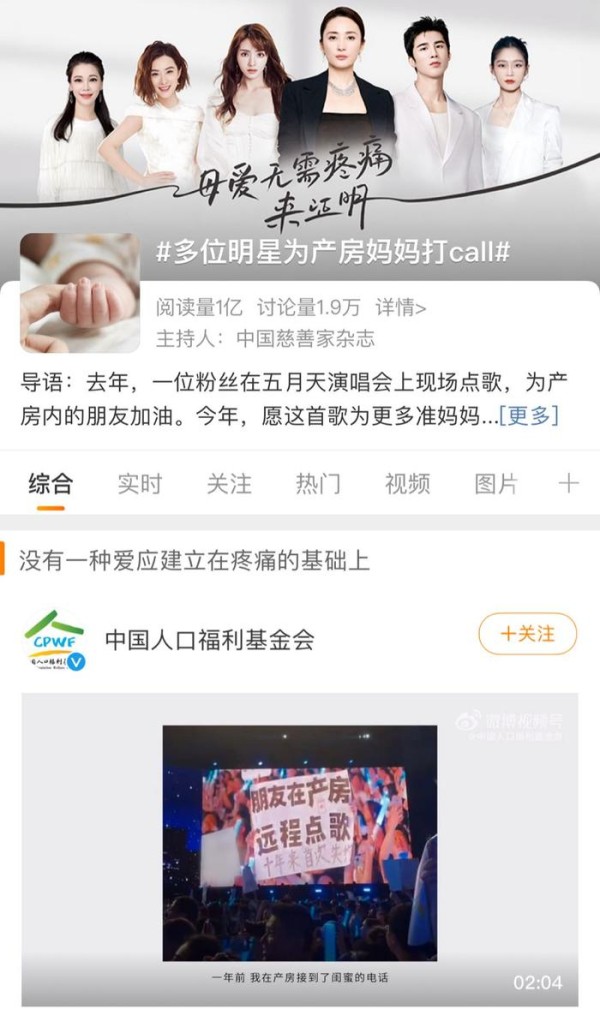Viewport: 600px width, 1009px height.
Task: Switch to the 视频 tab
Action: [407, 483]
